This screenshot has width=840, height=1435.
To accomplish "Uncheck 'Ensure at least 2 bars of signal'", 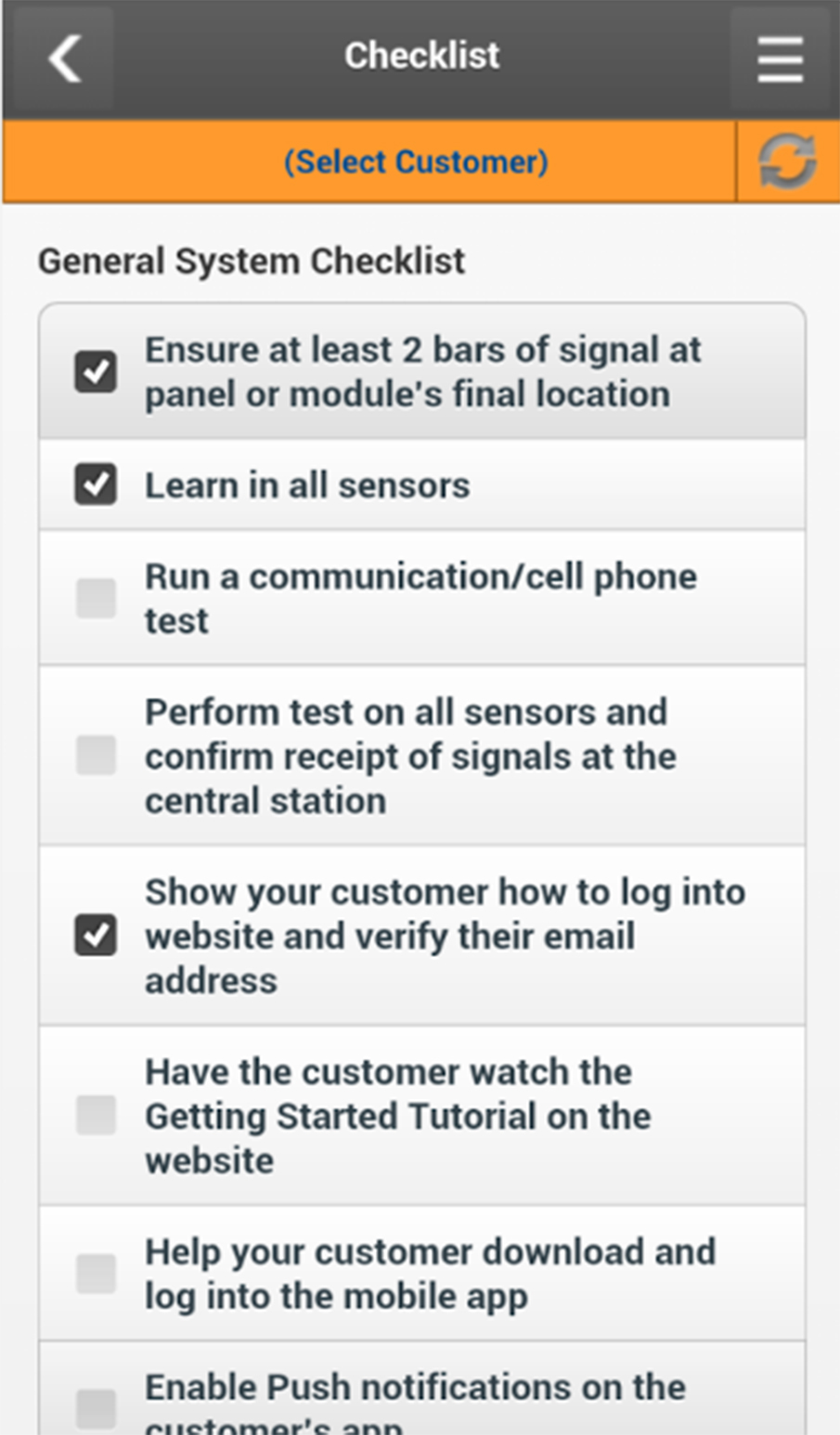I will (94, 369).
